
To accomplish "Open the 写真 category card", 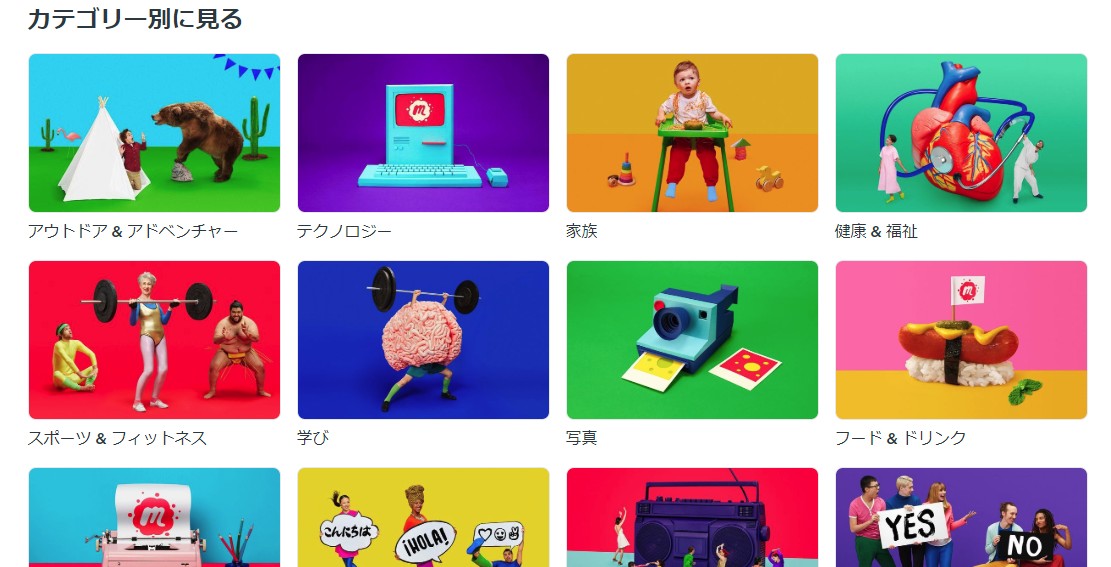I will (x=692, y=340).
